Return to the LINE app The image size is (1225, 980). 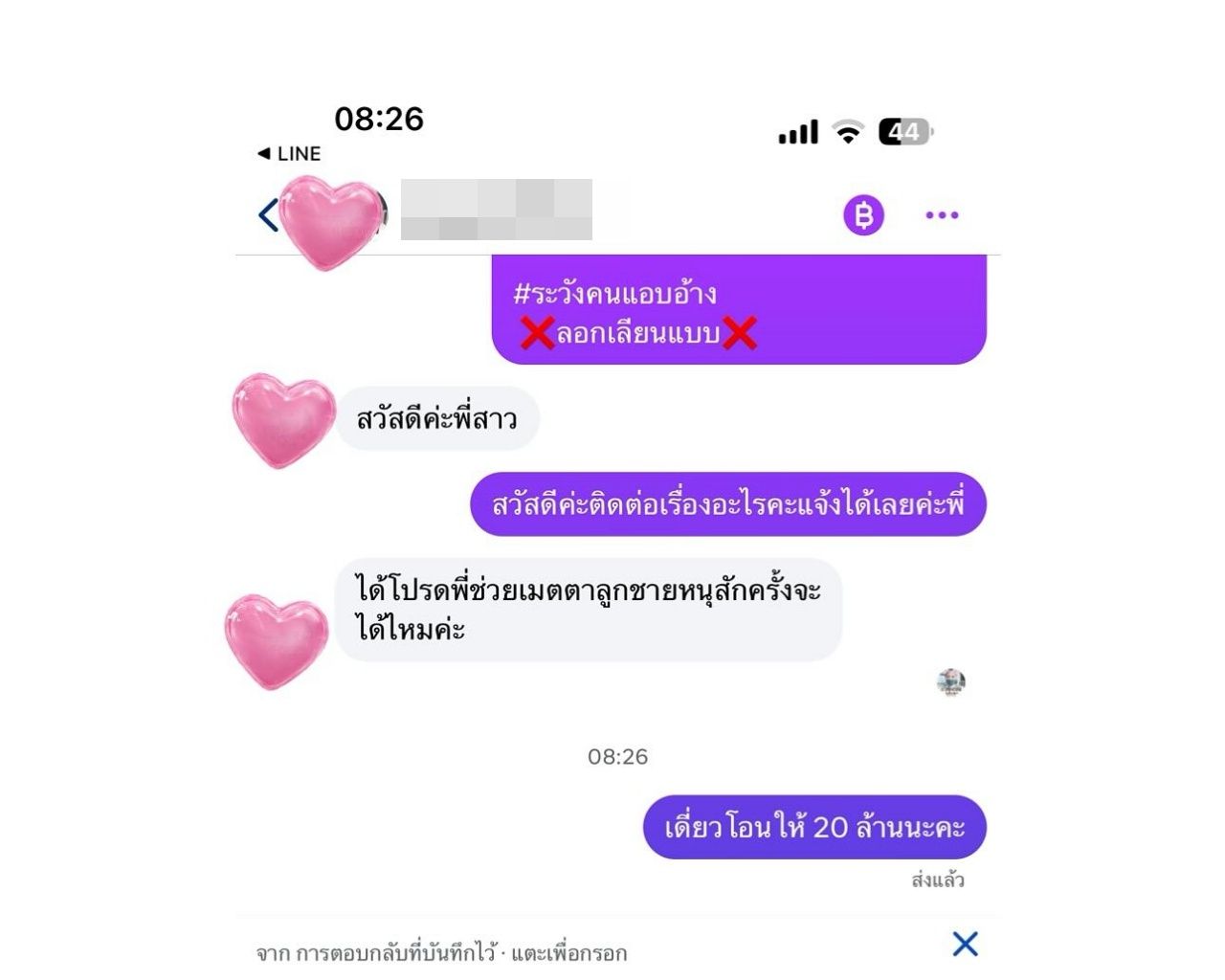click(289, 153)
